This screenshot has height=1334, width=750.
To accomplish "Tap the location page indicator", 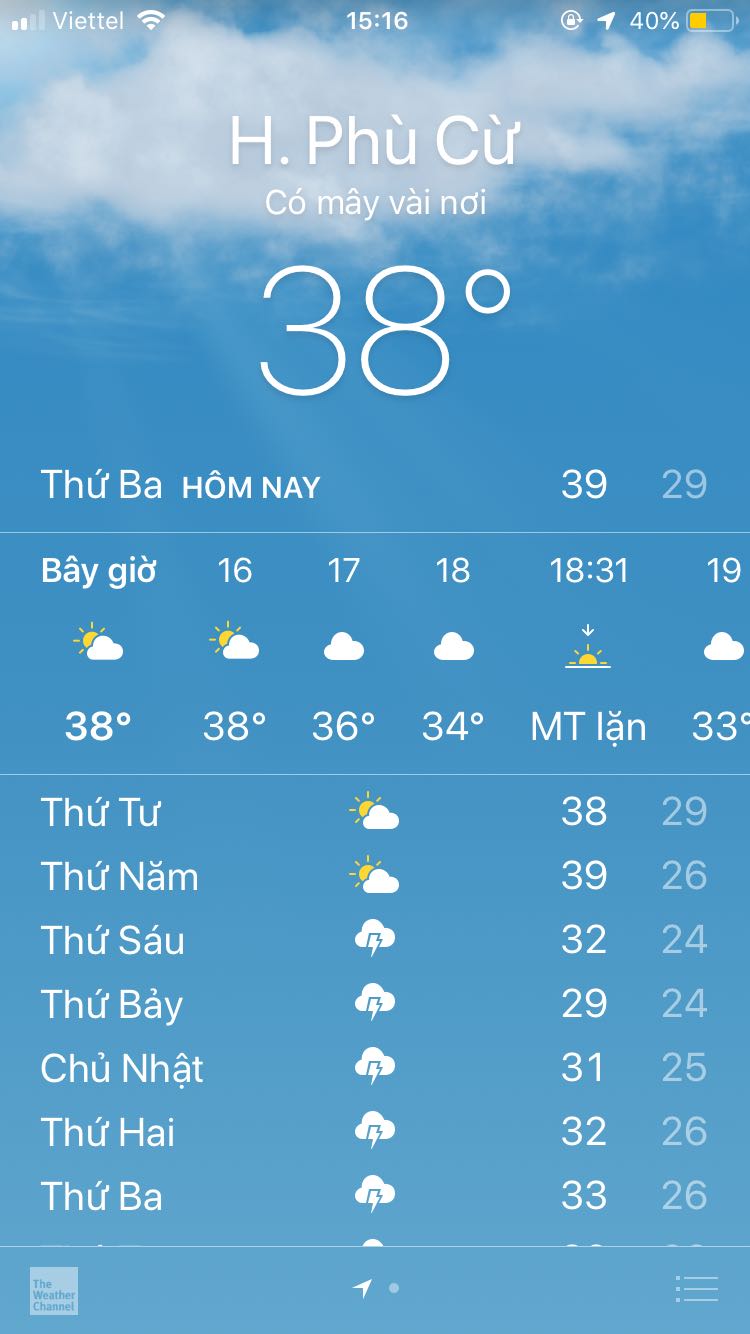I will [364, 1289].
